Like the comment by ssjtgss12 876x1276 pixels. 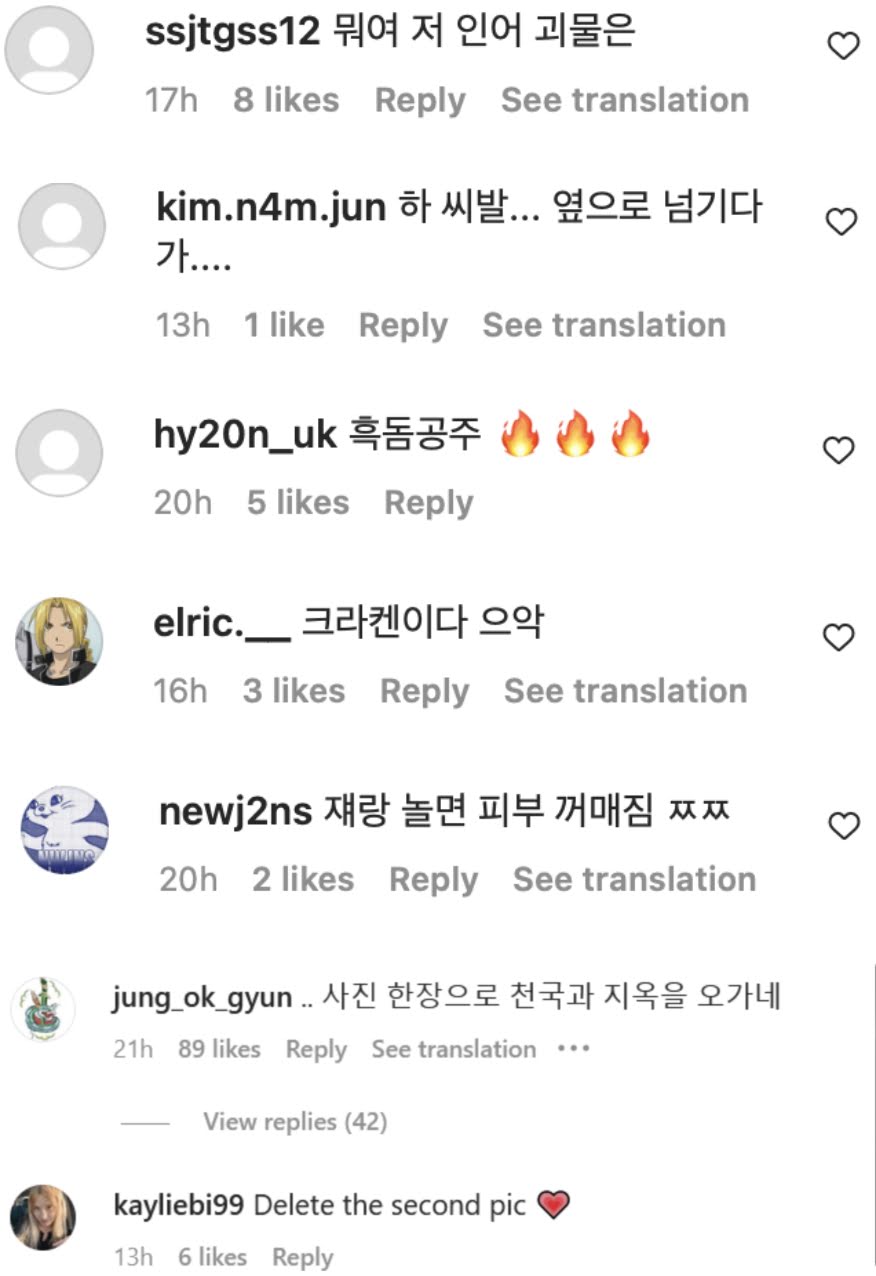[x=844, y=45]
